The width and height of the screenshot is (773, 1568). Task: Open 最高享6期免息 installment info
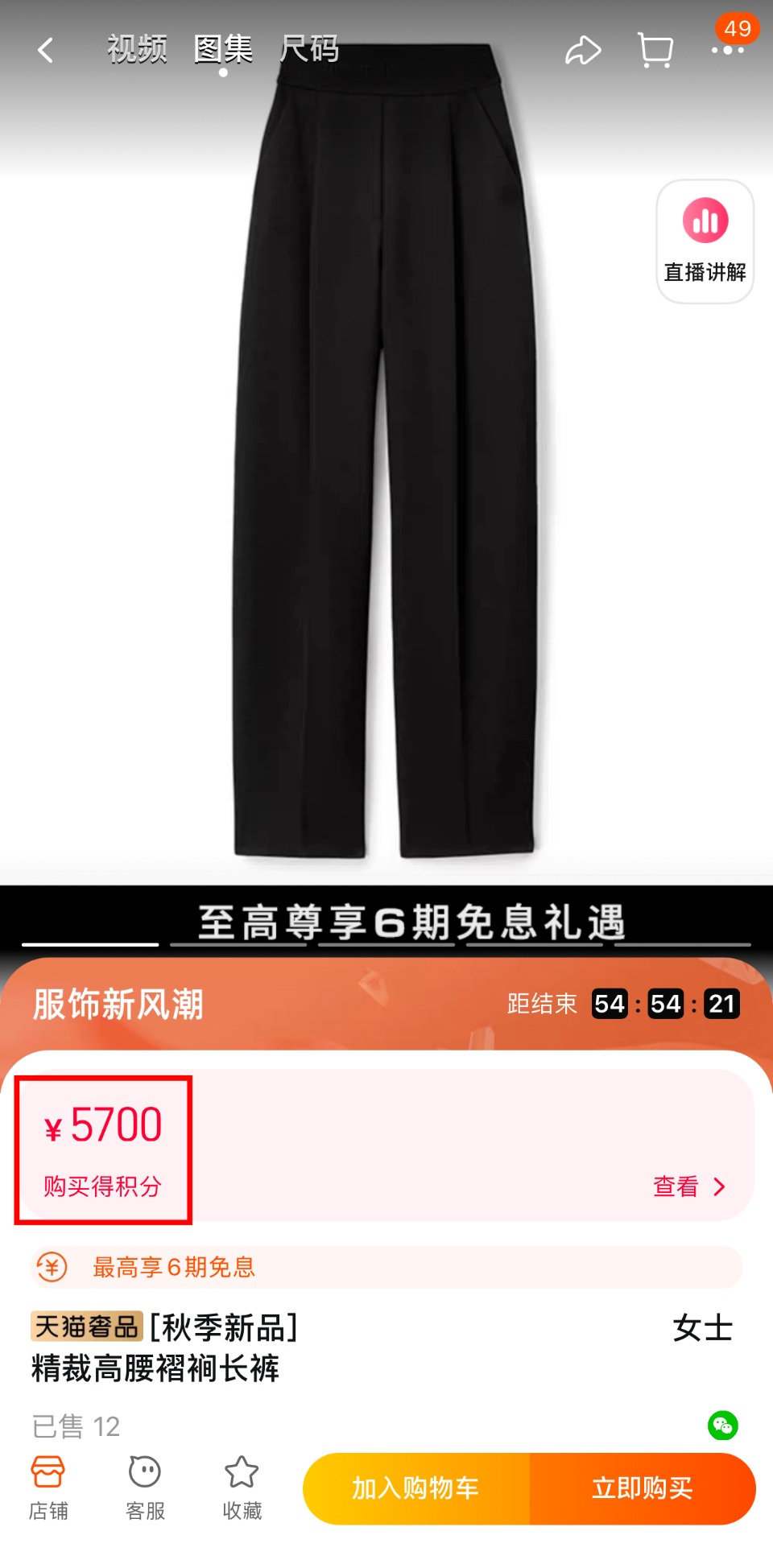[173, 1267]
